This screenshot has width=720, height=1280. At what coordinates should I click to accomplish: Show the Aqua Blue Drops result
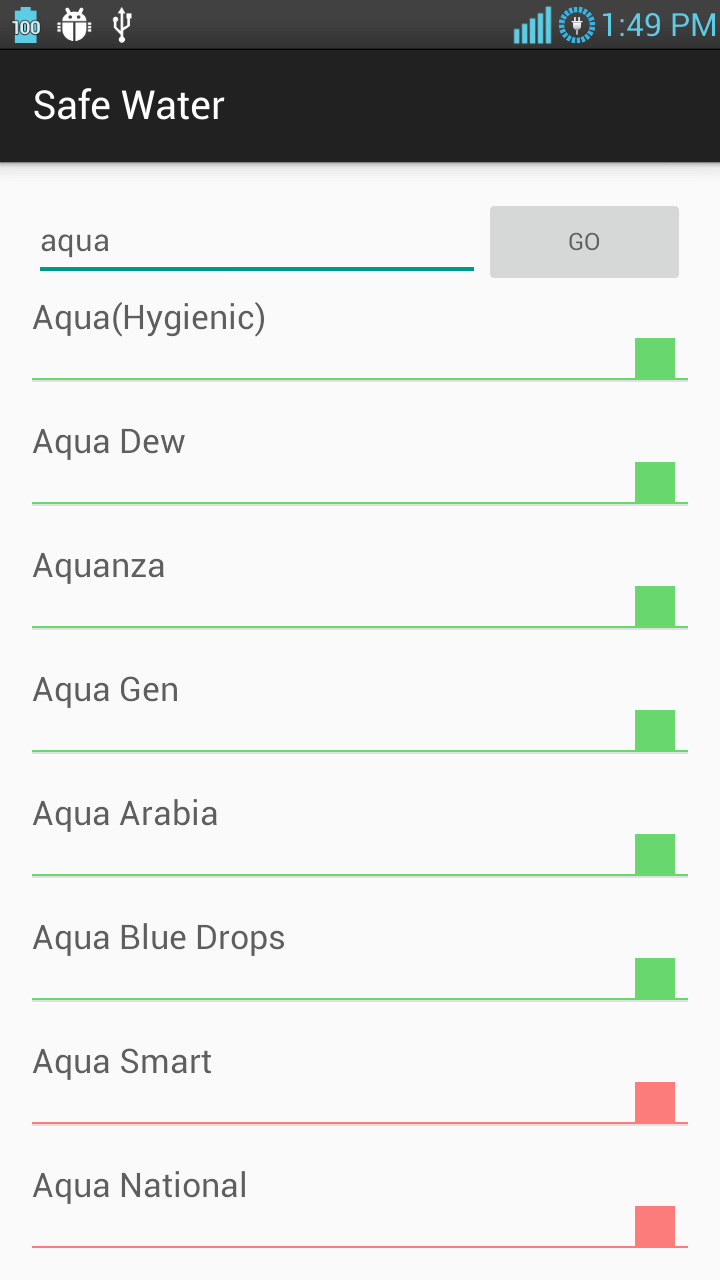click(159, 938)
